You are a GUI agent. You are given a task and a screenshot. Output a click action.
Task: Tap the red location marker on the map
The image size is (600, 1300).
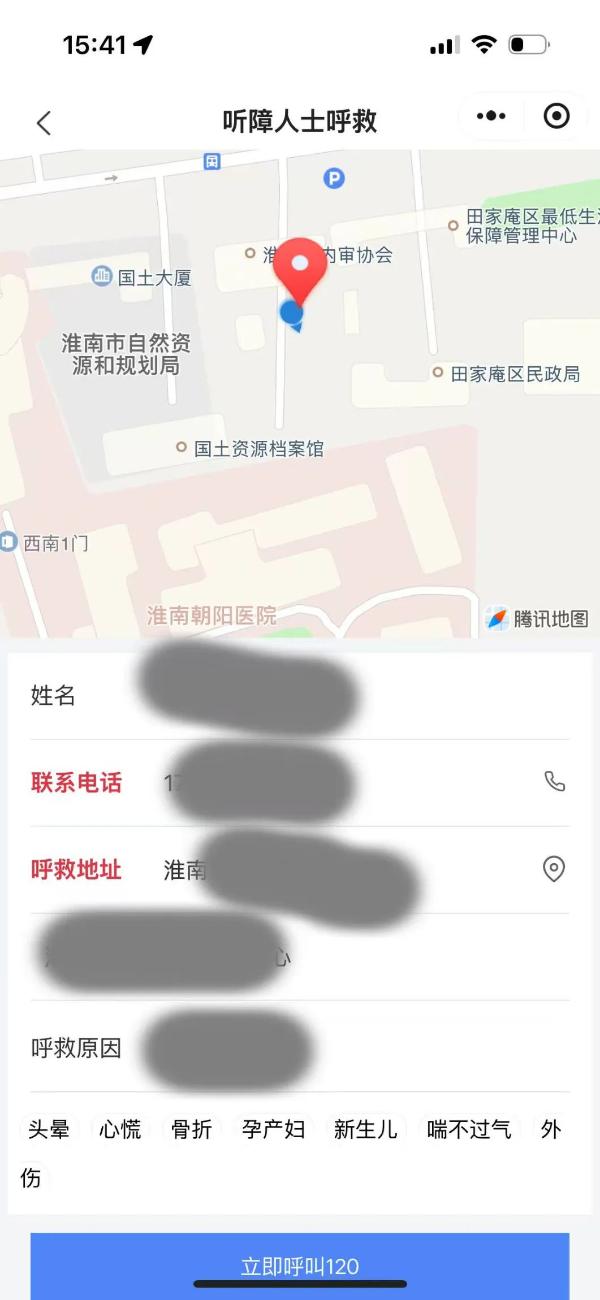(x=300, y=270)
